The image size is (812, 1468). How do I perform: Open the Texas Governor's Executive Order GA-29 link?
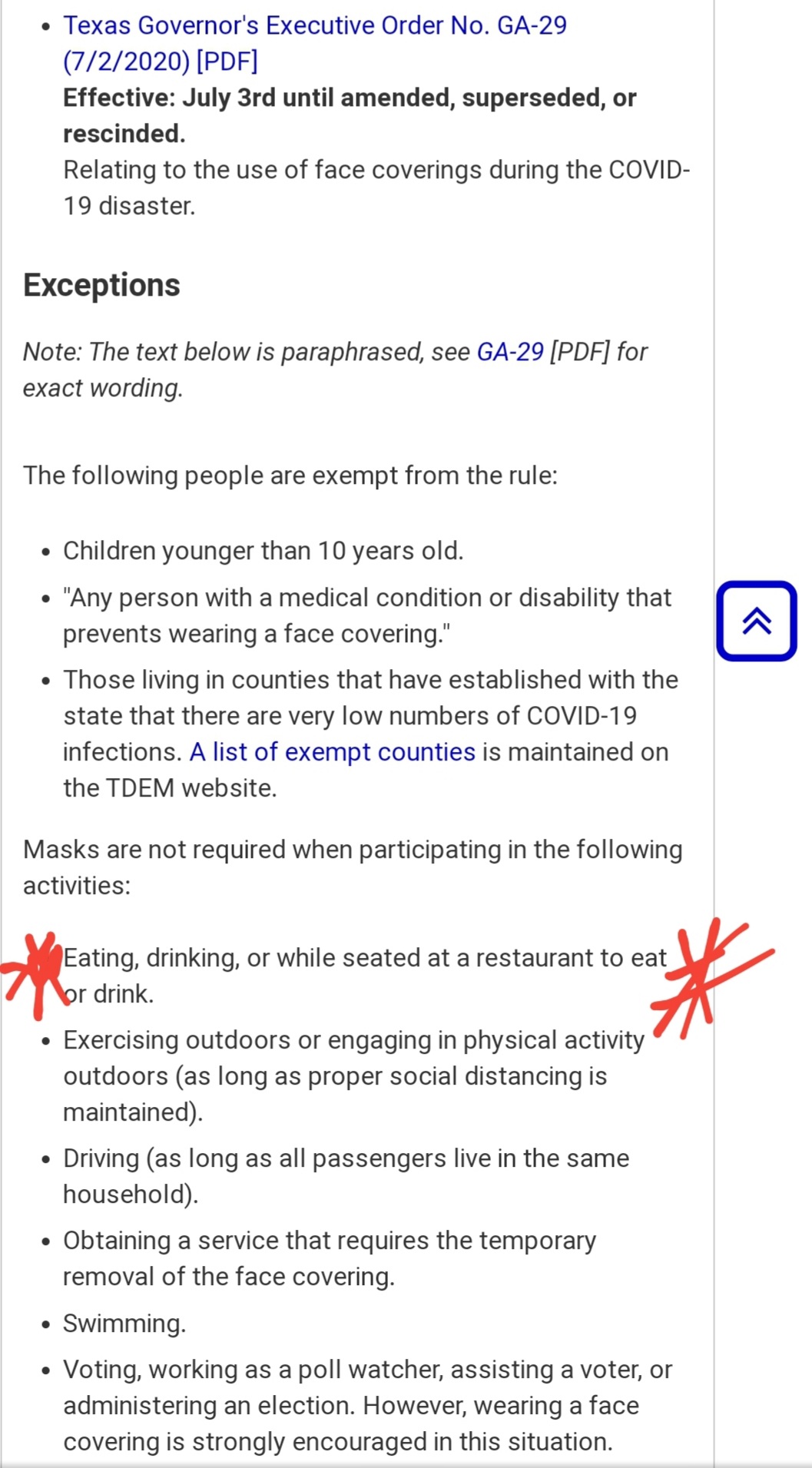pyautogui.click(x=314, y=26)
